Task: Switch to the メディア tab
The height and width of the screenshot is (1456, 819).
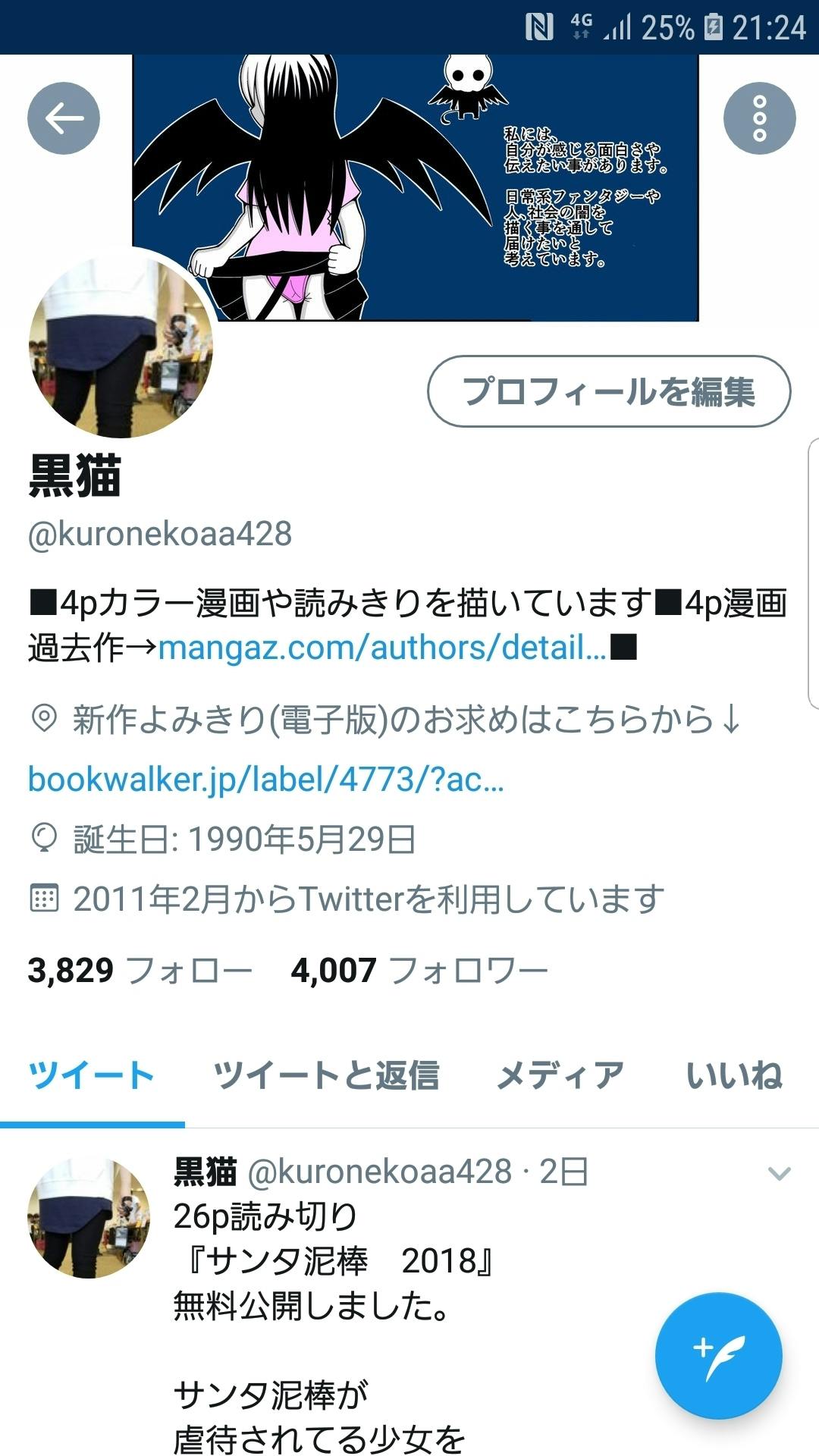Action: point(560,1076)
